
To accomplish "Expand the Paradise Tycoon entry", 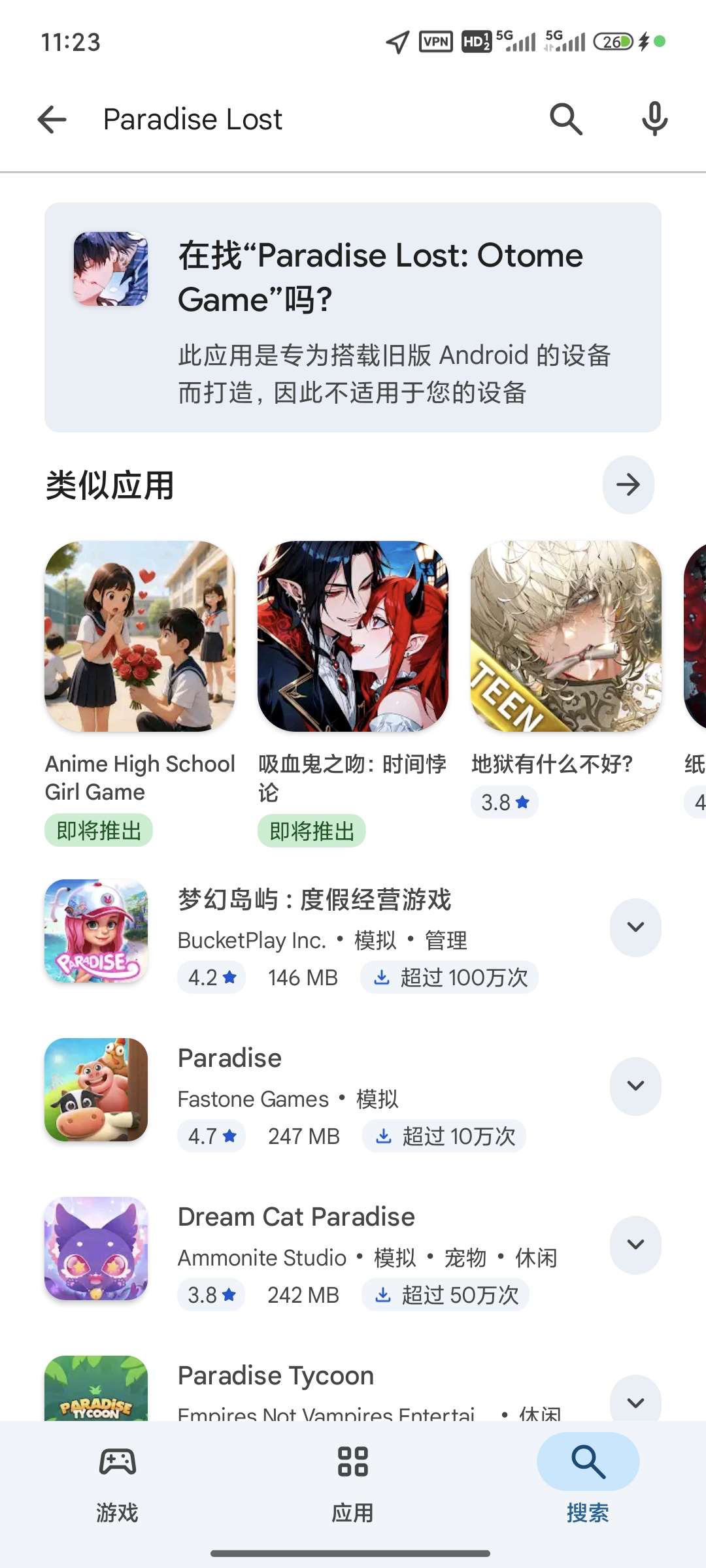I will [x=635, y=1399].
